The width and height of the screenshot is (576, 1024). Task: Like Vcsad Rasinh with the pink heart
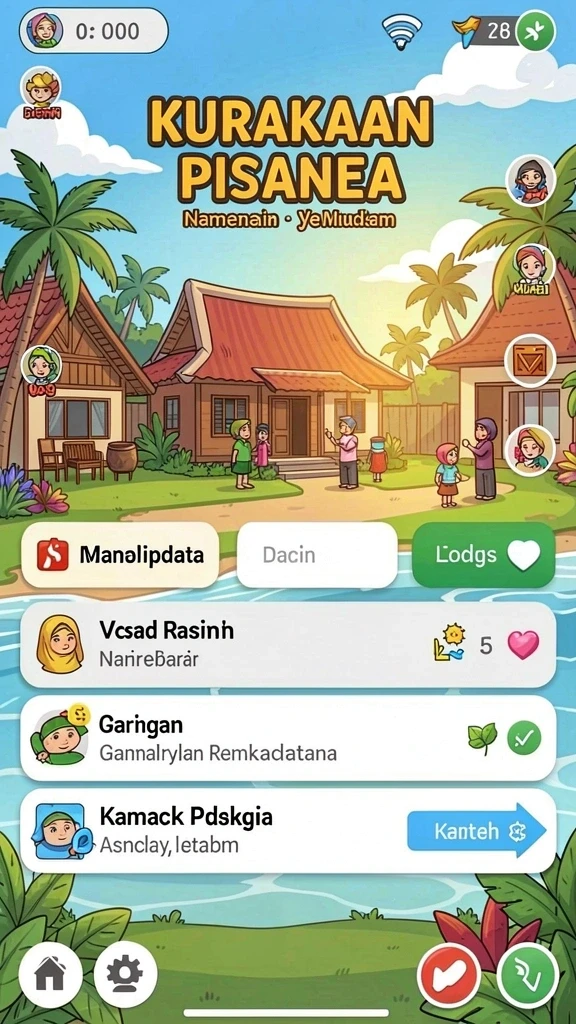(524, 645)
